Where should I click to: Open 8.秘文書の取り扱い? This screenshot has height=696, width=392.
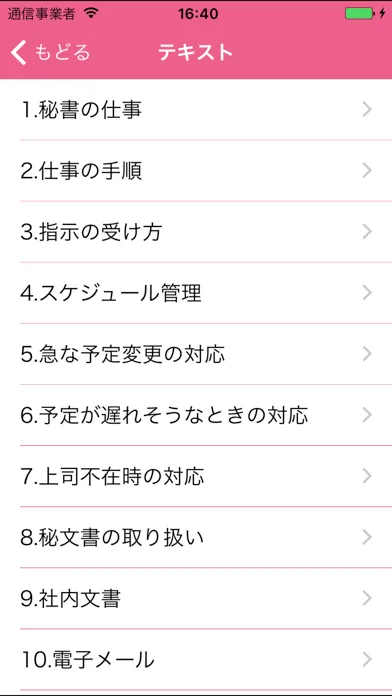click(x=196, y=538)
